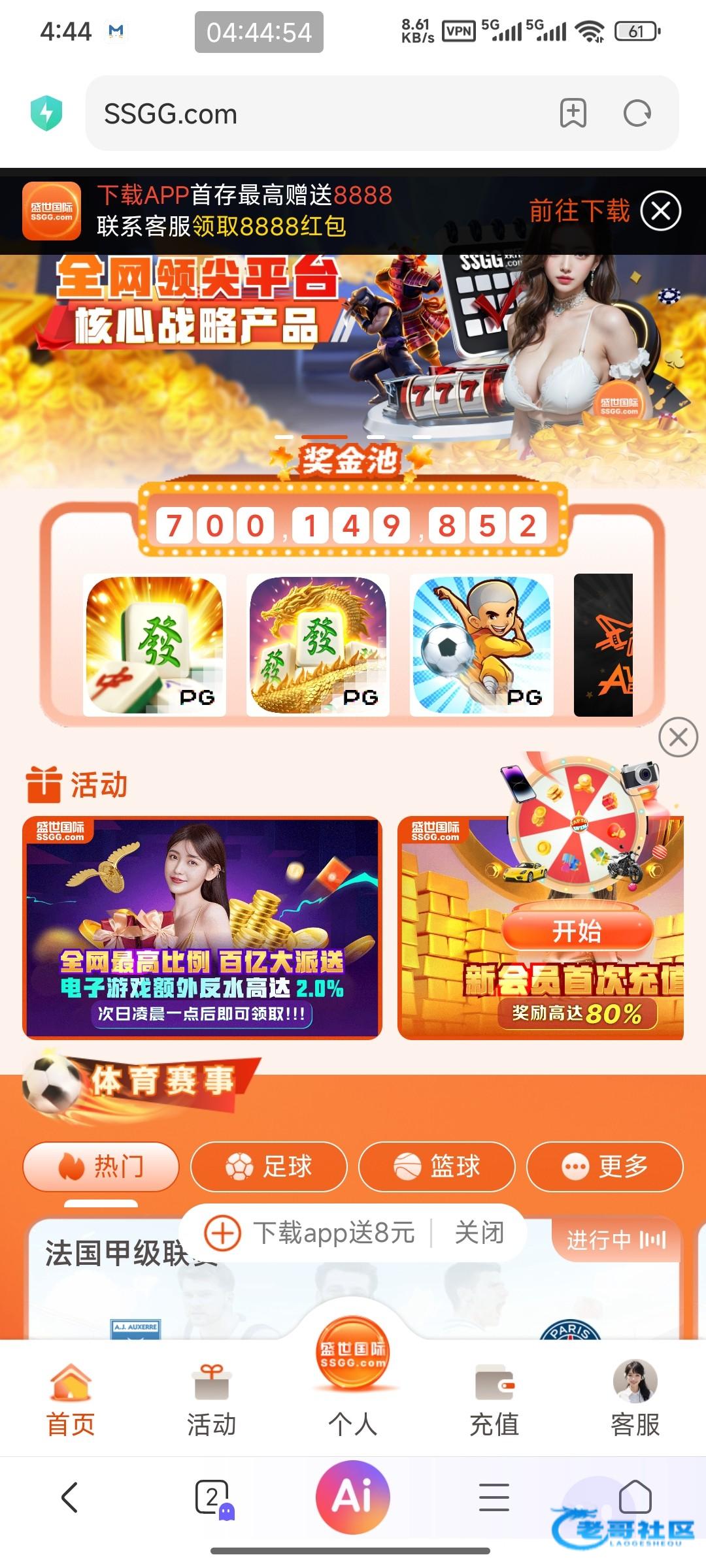Tap 关闭 on the 下载app送8元 popup
Viewport: 706px width, 1568px height.
click(479, 1233)
